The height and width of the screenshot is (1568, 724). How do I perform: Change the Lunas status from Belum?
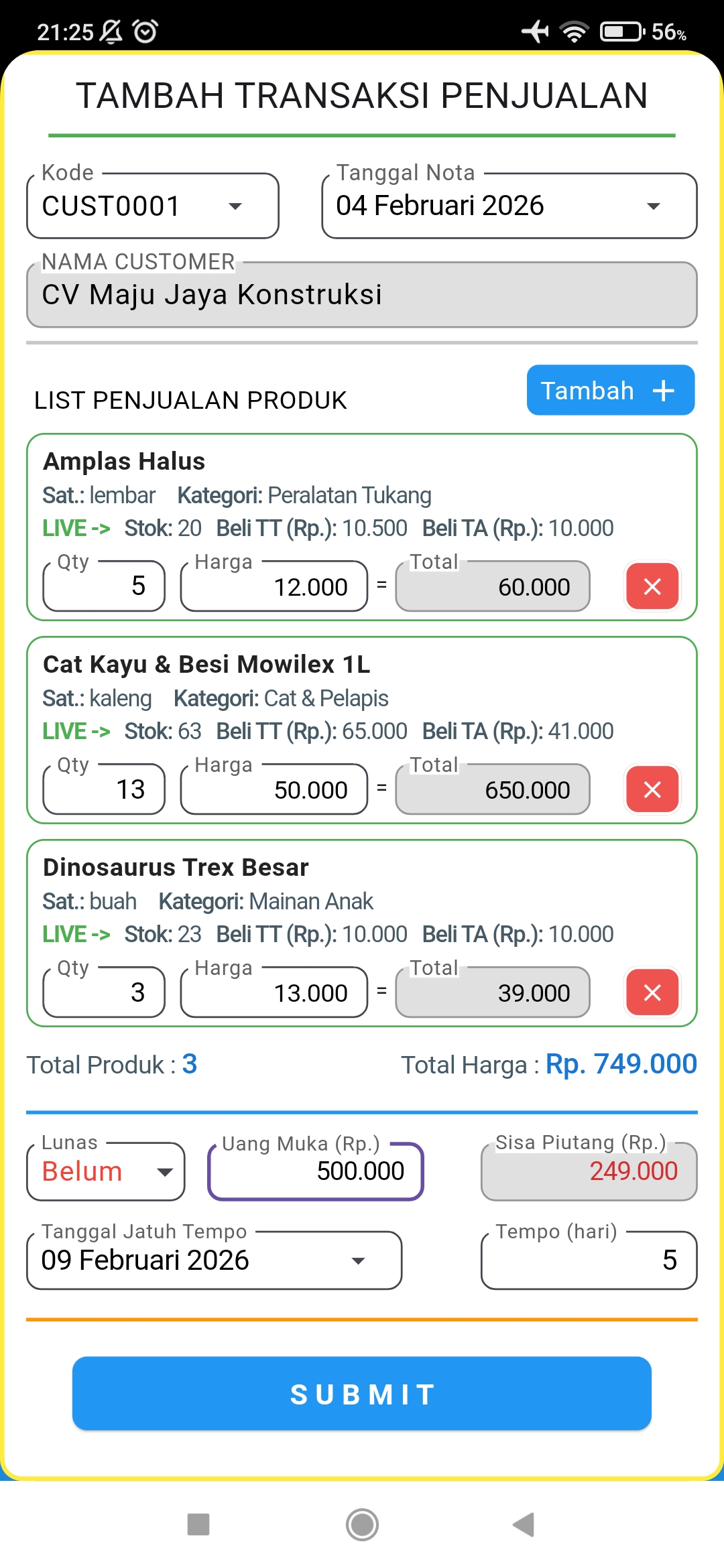point(105,1172)
